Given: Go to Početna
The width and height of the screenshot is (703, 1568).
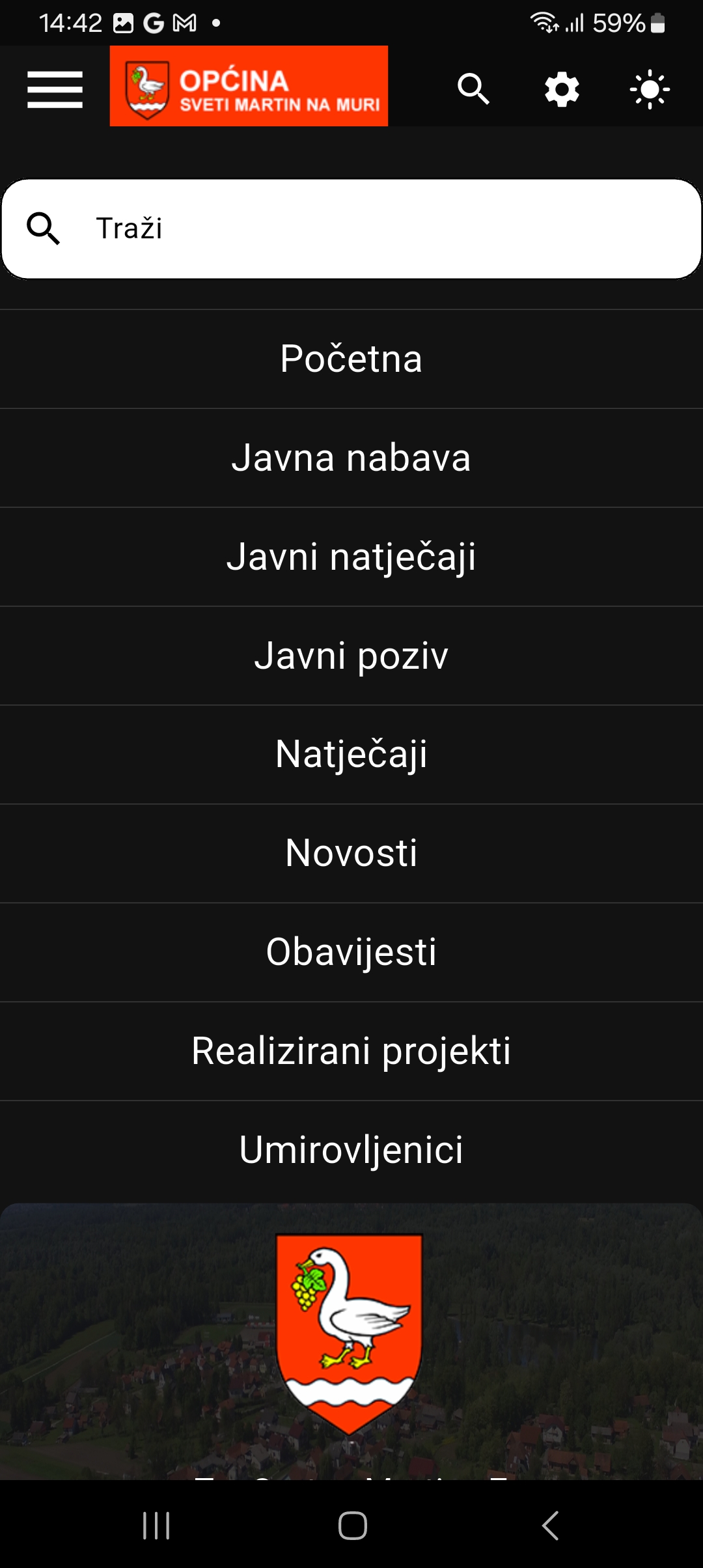Looking at the screenshot, I should click(351, 359).
